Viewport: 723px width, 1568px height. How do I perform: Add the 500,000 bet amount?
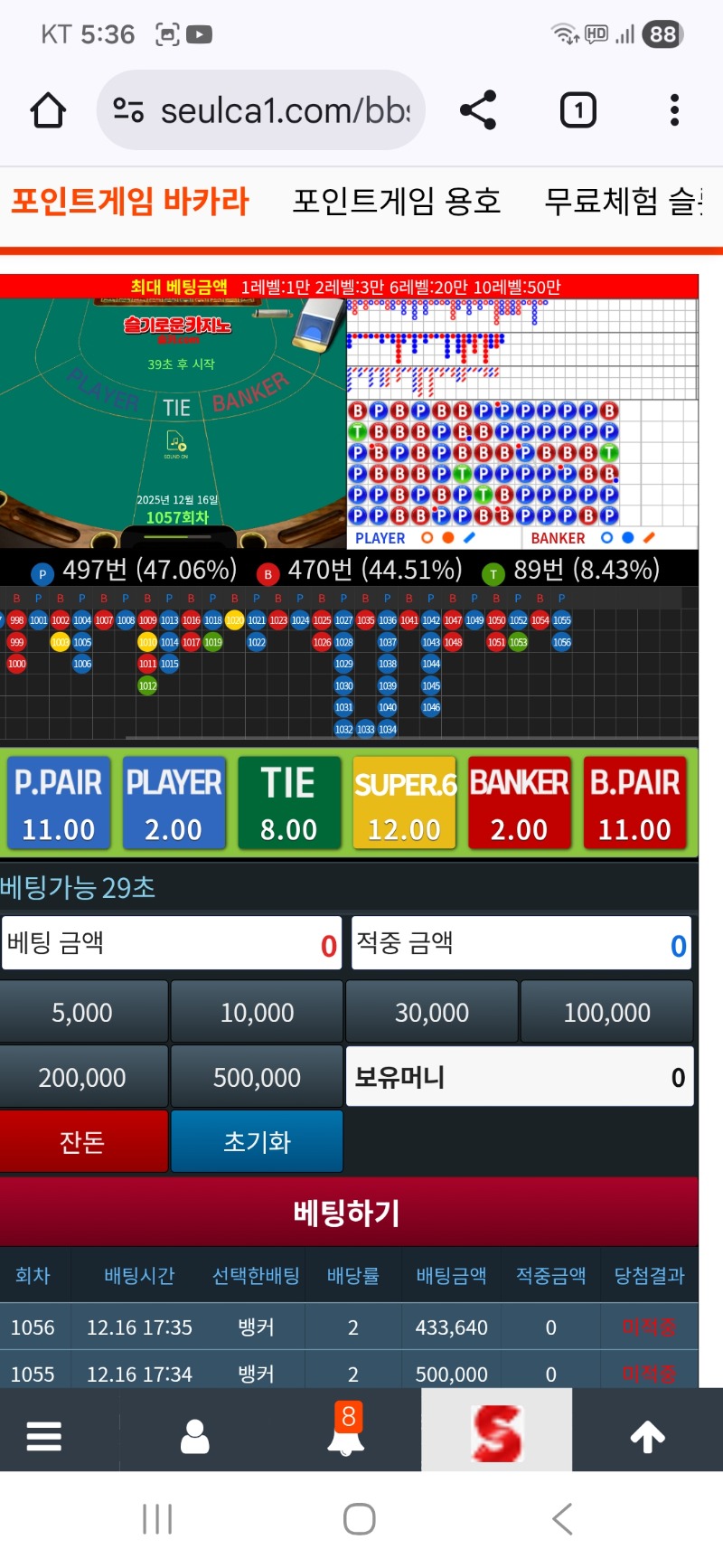pyautogui.click(x=257, y=1077)
